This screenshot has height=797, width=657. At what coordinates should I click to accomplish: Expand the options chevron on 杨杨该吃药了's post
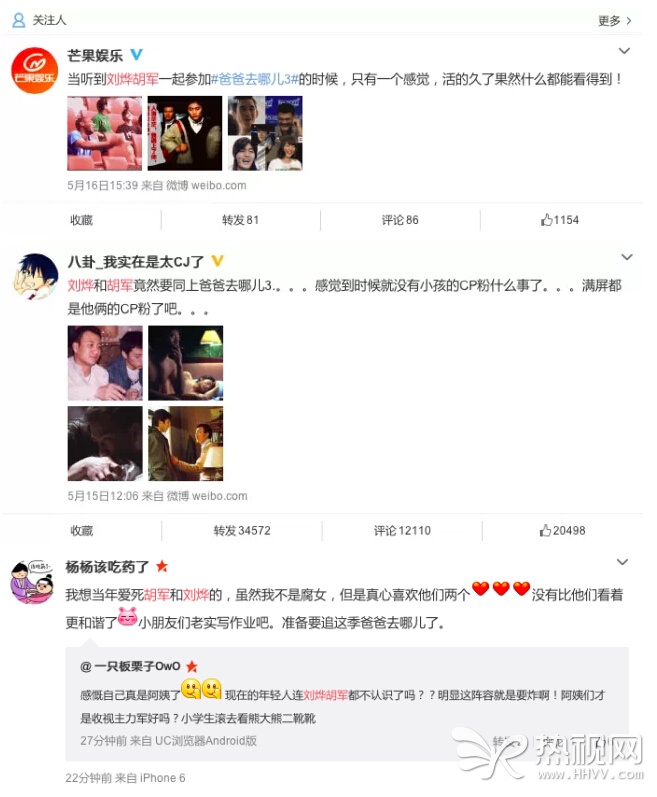click(x=624, y=563)
